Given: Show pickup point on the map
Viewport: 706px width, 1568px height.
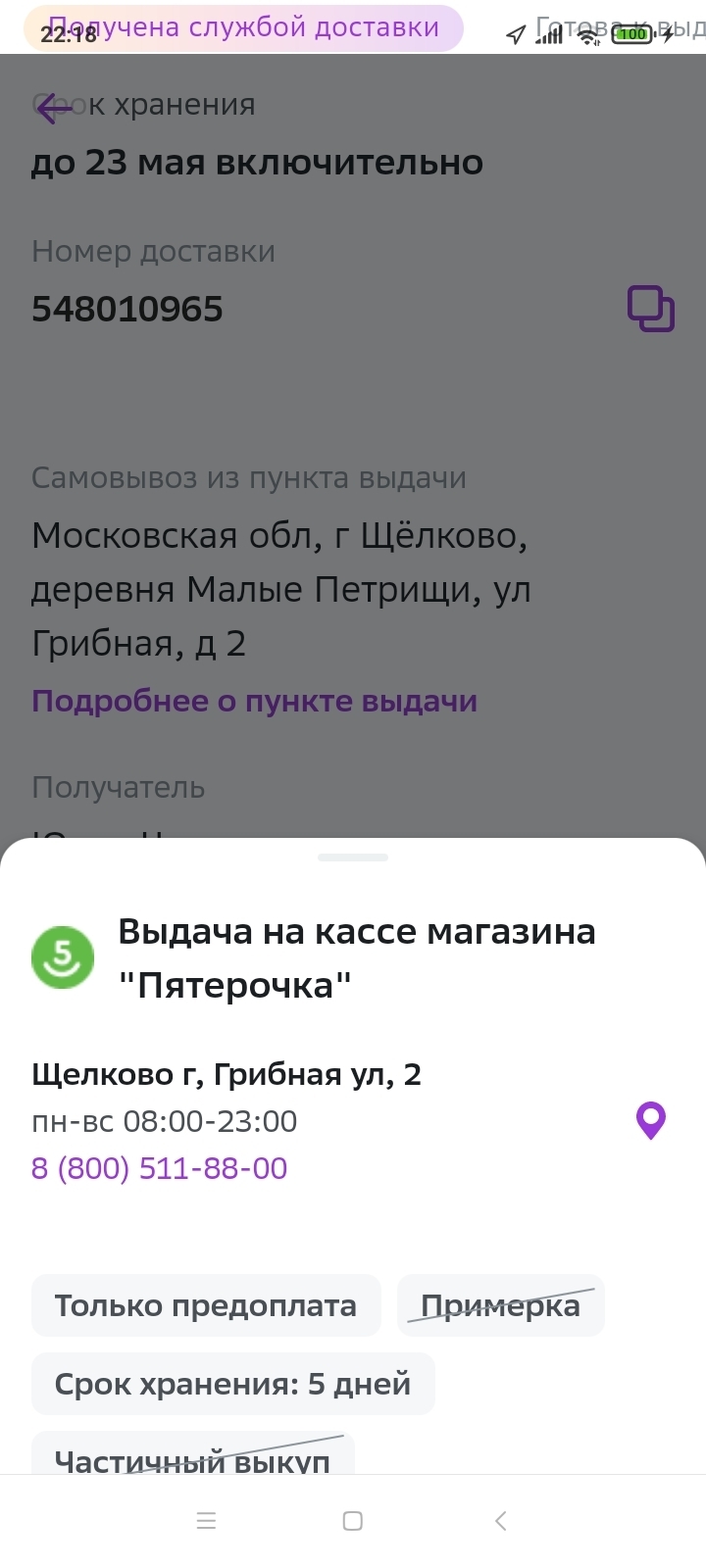Looking at the screenshot, I should tap(651, 1120).
